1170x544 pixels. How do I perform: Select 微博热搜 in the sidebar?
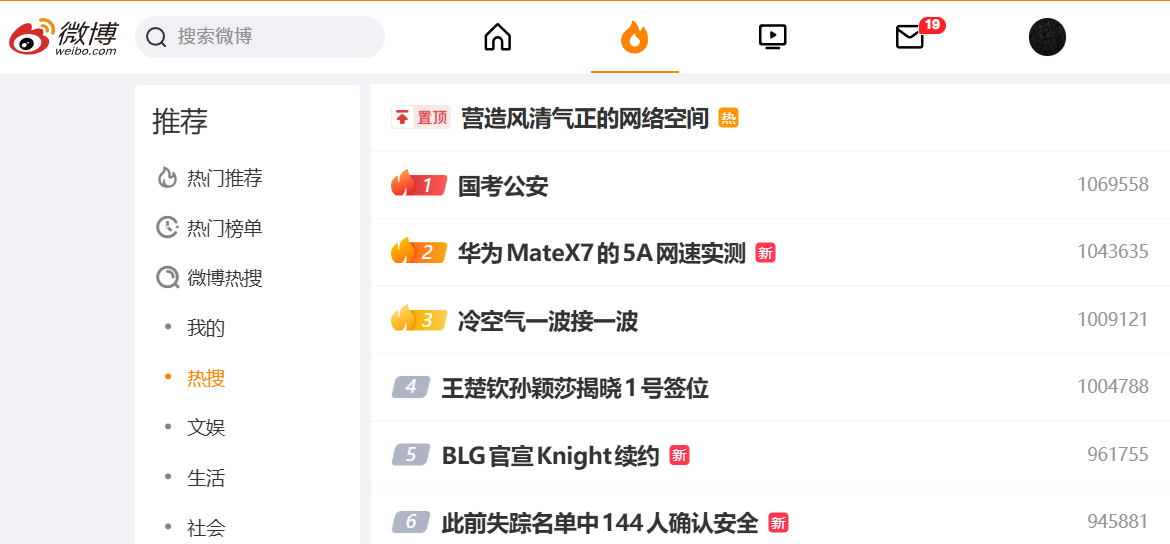click(x=224, y=278)
